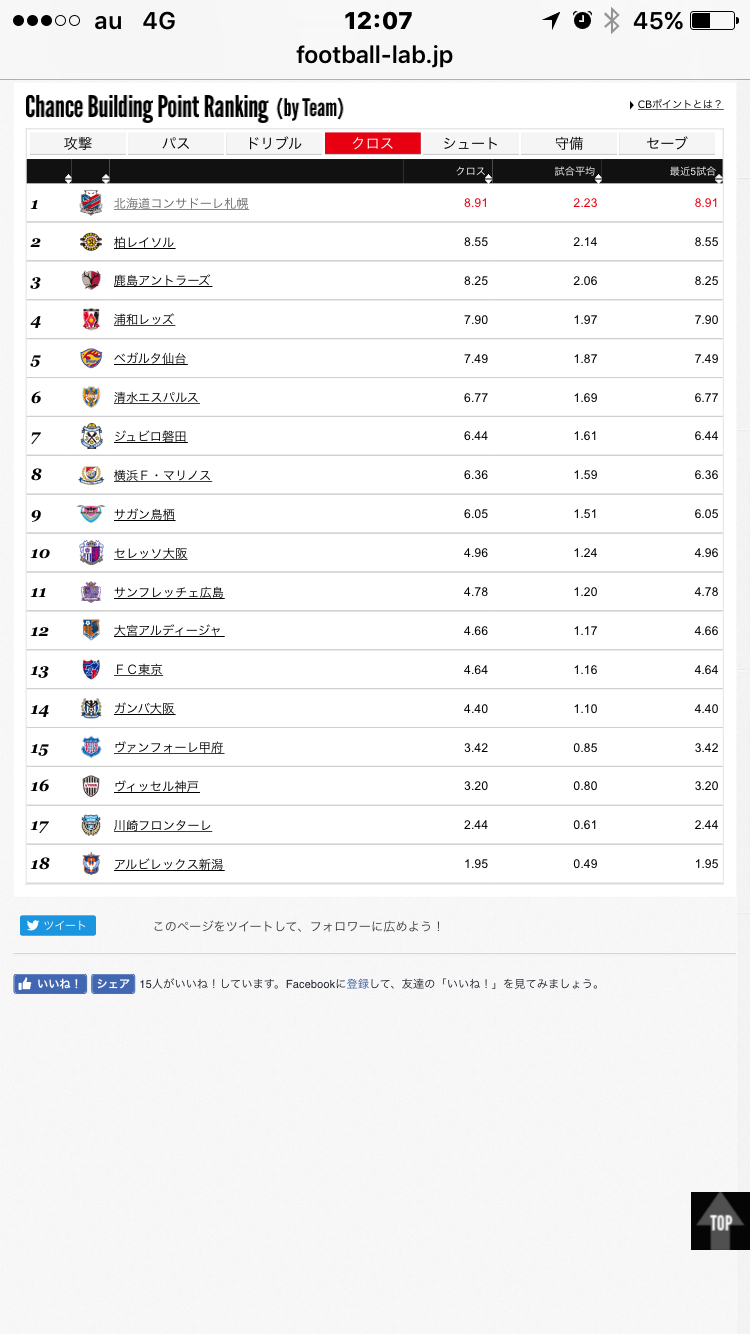Viewport: 750px width, 1334px height.
Task: Show the セーブ ranking tab
Action: [x=667, y=143]
